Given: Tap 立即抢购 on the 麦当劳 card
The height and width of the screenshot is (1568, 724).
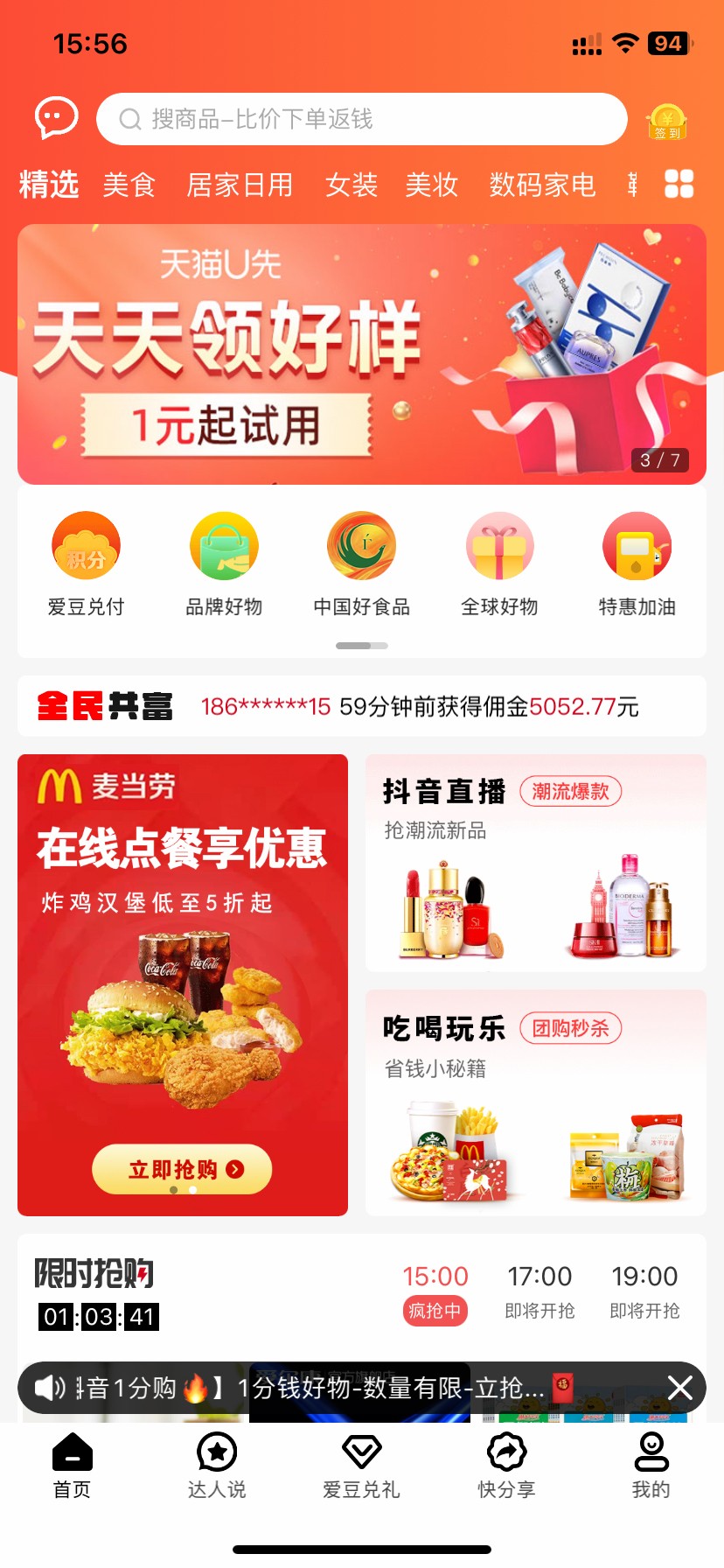Looking at the screenshot, I should (182, 1169).
